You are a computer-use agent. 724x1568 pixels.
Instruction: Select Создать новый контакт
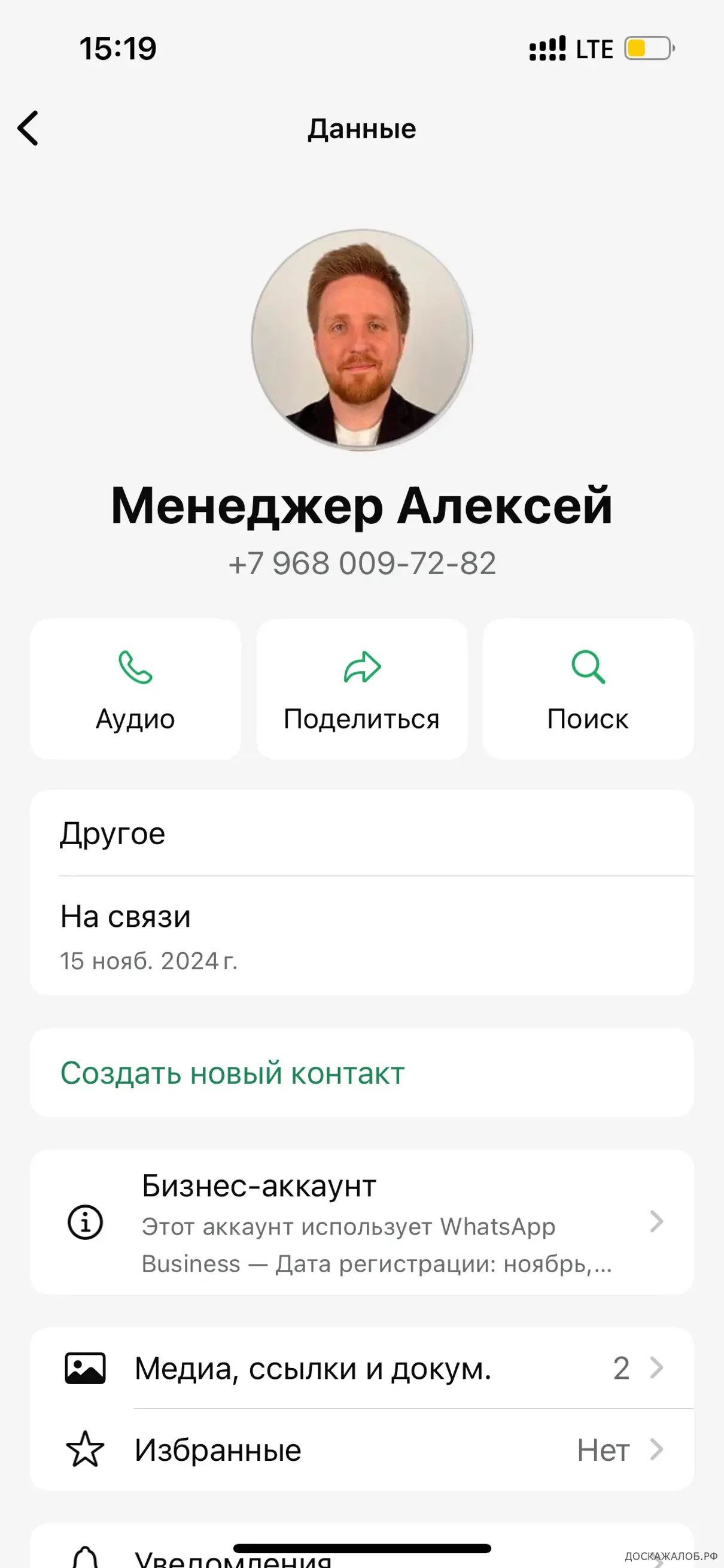click(x=232, y=1072)
